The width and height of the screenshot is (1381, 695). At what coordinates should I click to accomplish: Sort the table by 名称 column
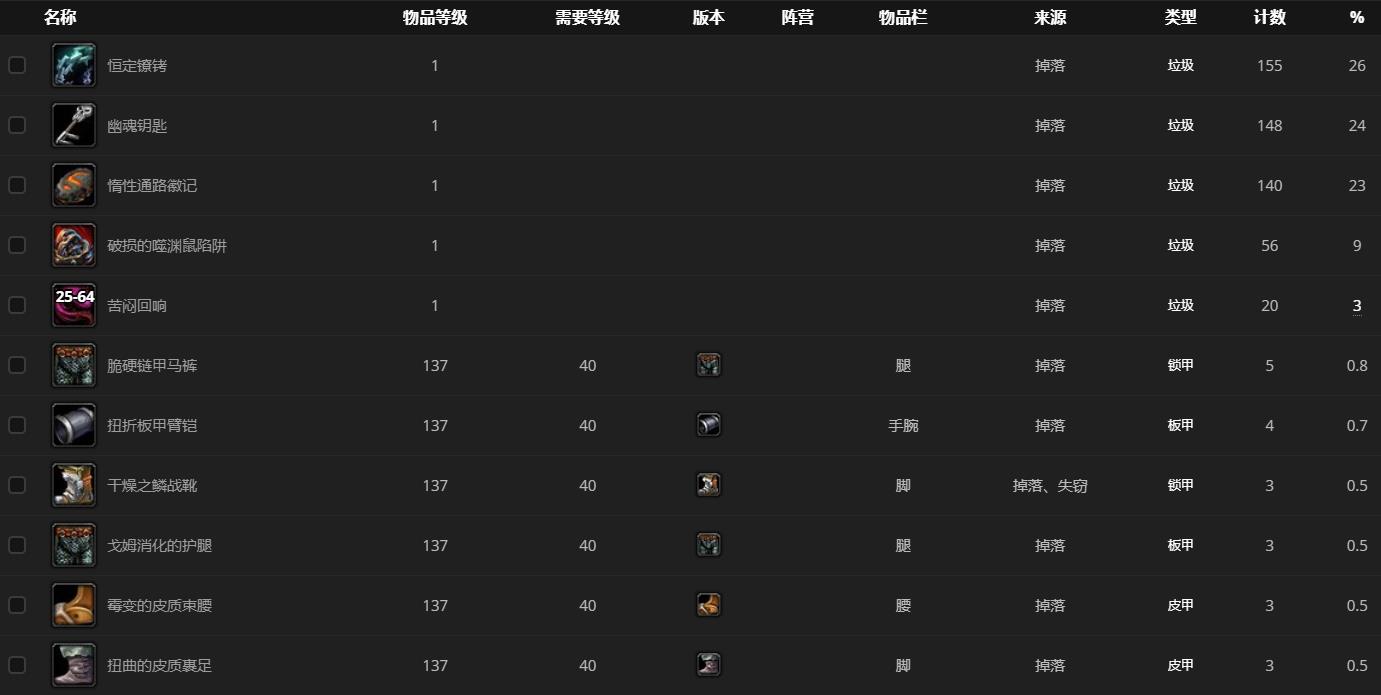pos(60,17)
